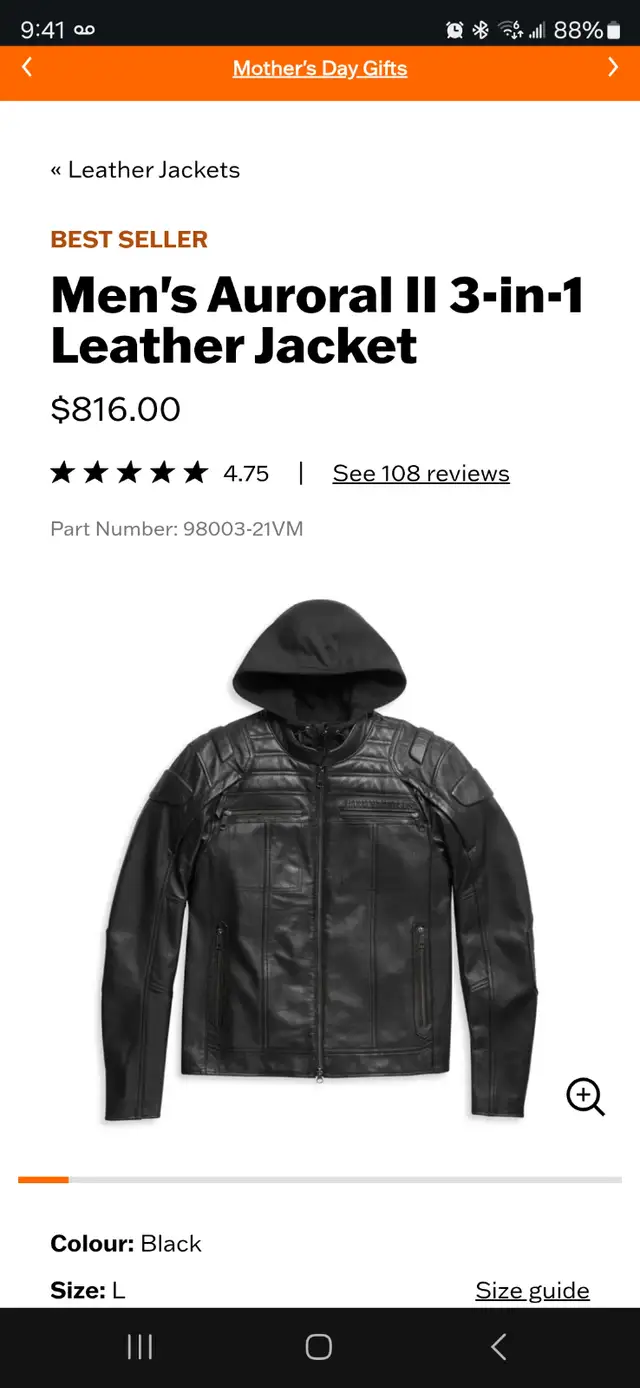Open See 108 reviews link
Image resolution: width=640 pixels, height=1388 pixels.
click(x=421, y=474)
